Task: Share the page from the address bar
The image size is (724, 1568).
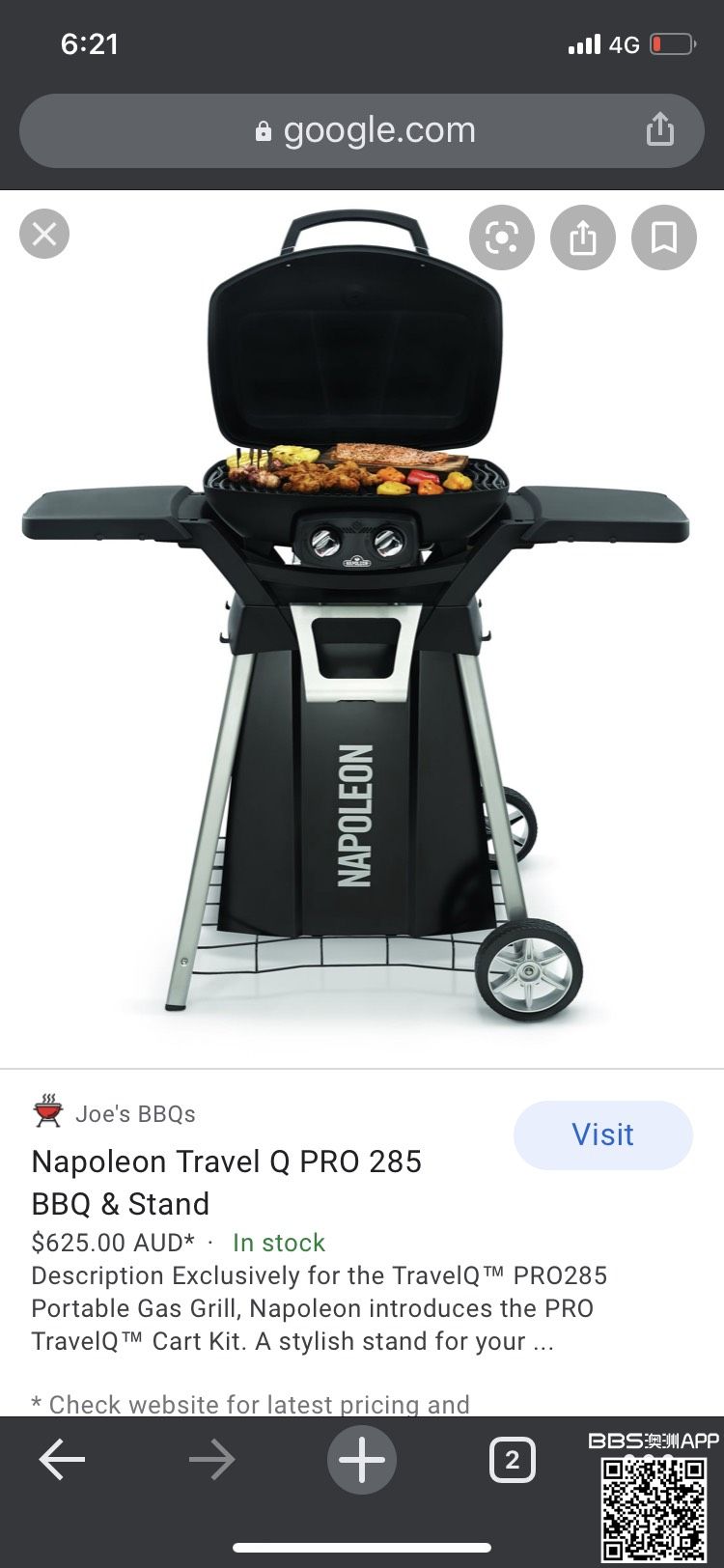Action: 660,129
